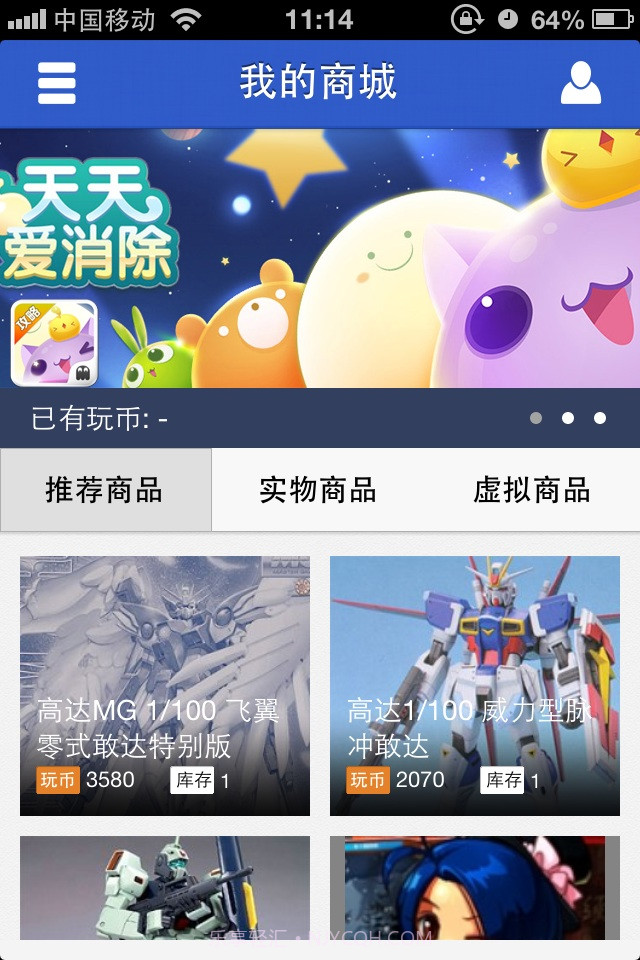Open the 天天爱消除 promotional banner

coord(320,258)
